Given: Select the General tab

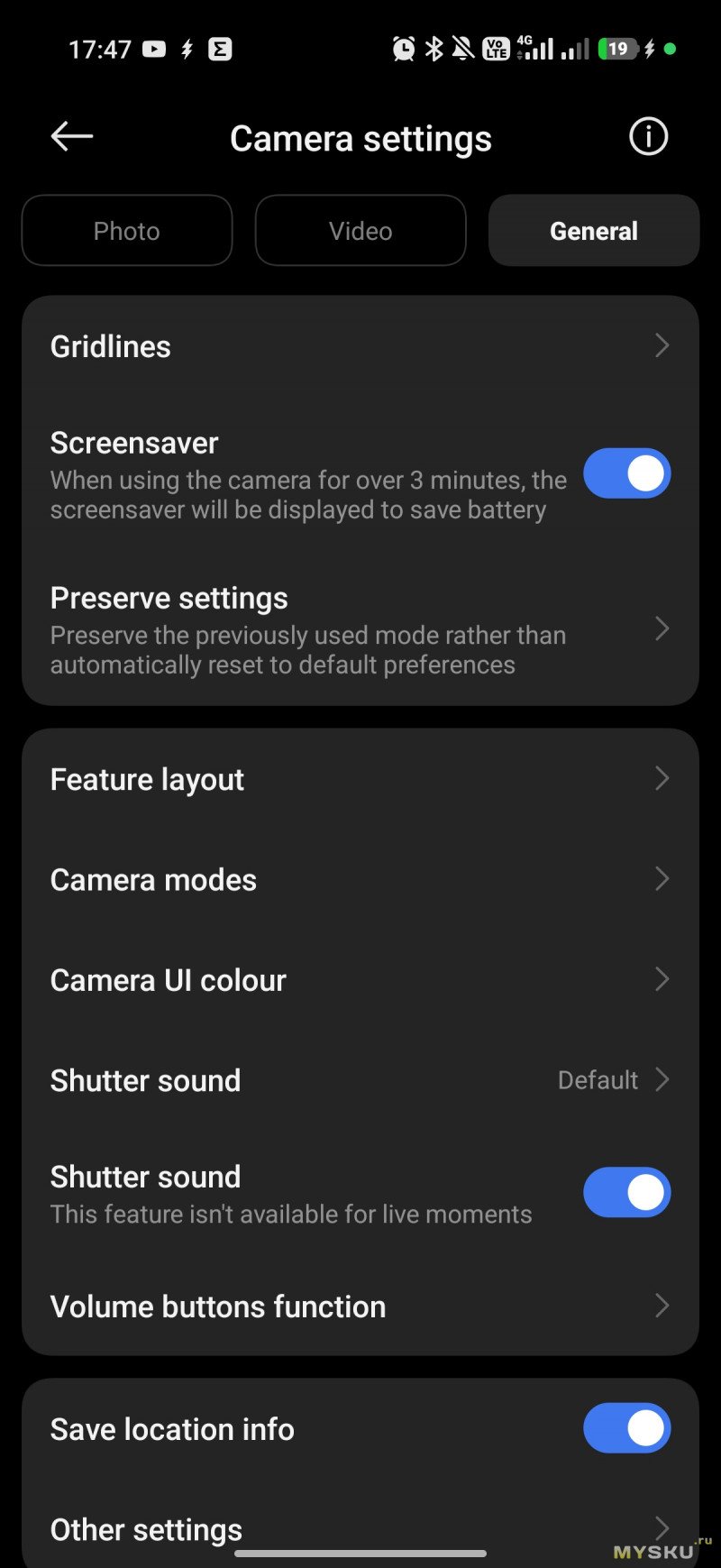Looking at the screenshot, I should pos(594,231).
